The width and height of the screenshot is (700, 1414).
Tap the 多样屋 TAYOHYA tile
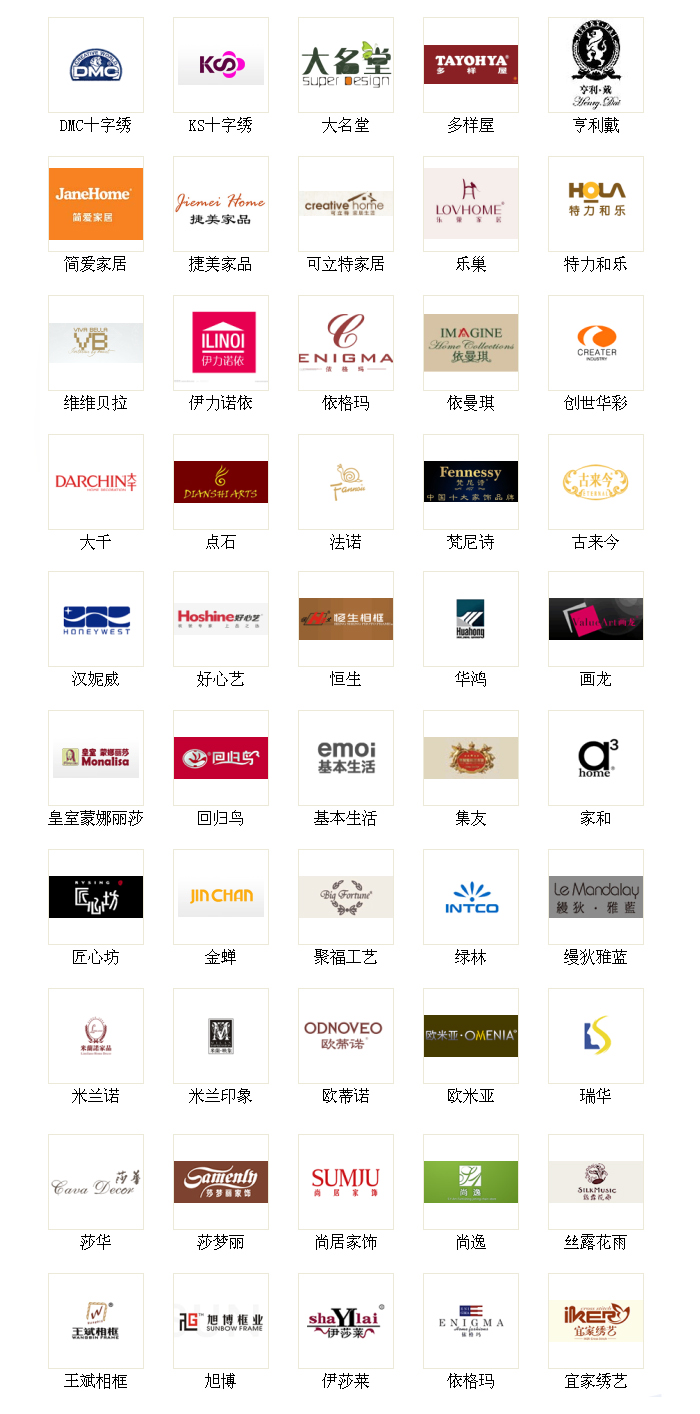pos(471,65)
